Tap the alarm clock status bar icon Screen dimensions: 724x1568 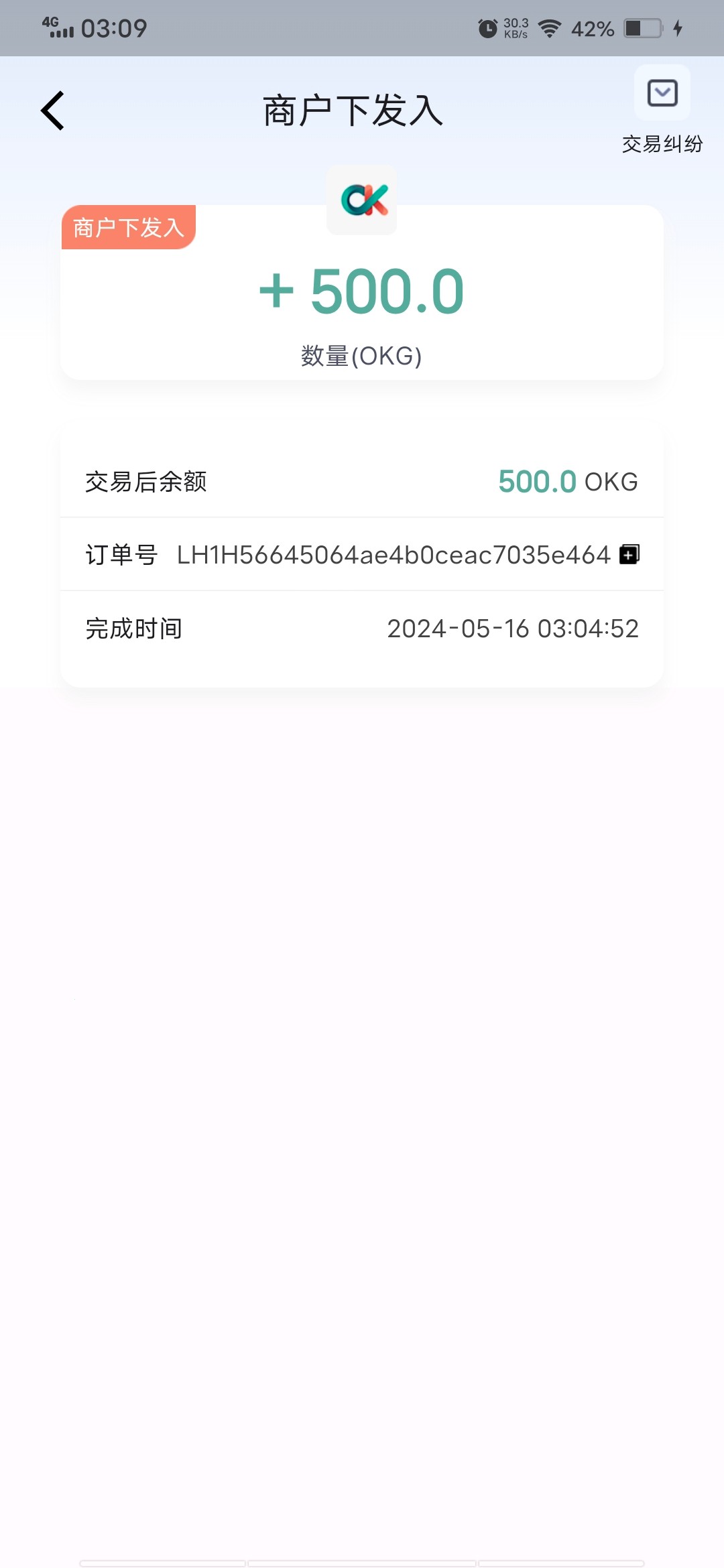coord(487,27)
